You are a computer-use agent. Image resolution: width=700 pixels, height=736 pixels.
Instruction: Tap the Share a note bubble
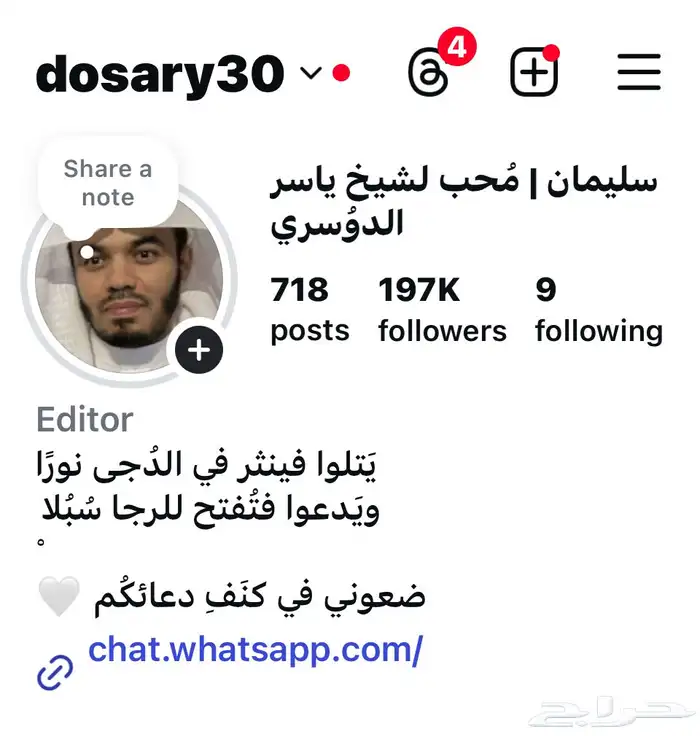coord(108,183)
